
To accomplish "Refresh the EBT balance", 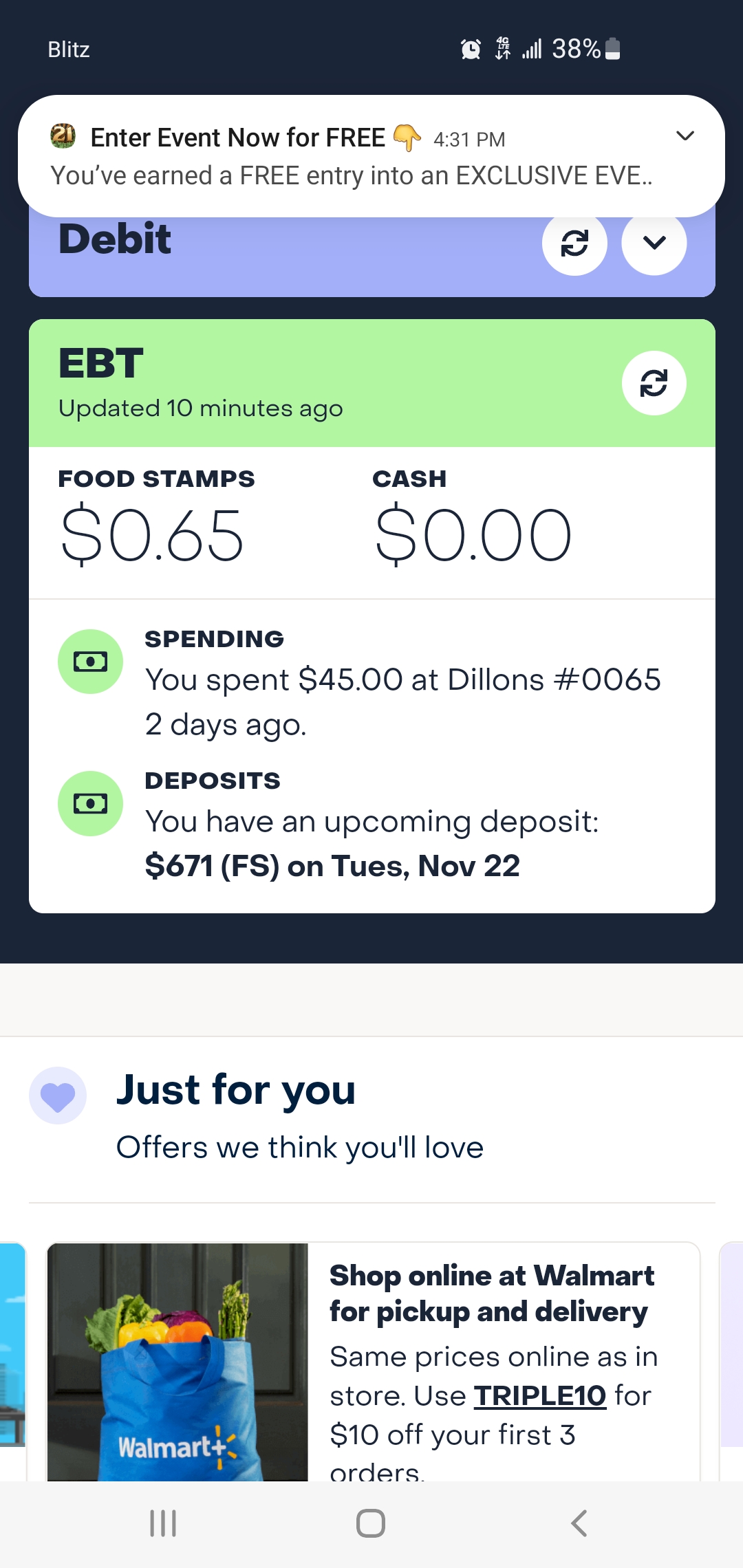I will coord(654,383).
